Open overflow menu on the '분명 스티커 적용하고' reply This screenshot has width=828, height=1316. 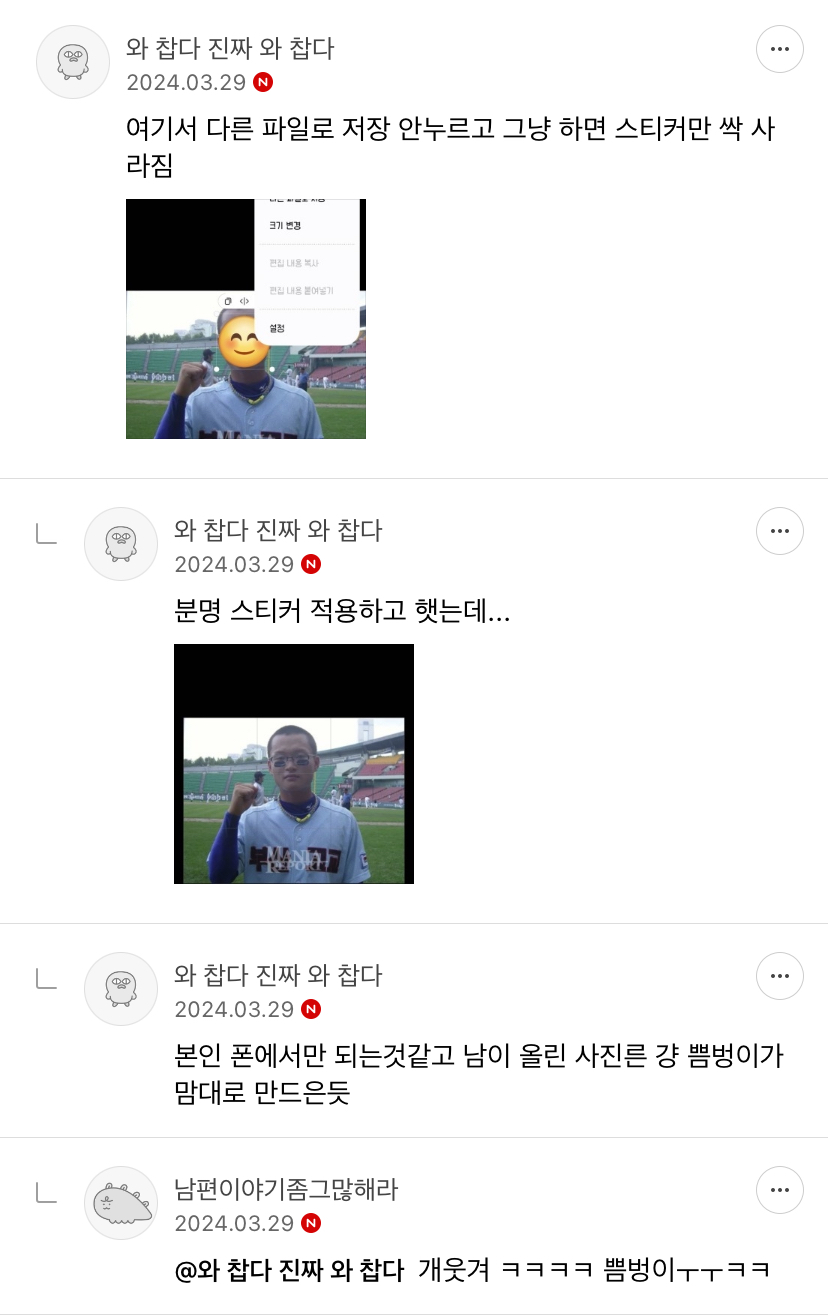point(779,530)
